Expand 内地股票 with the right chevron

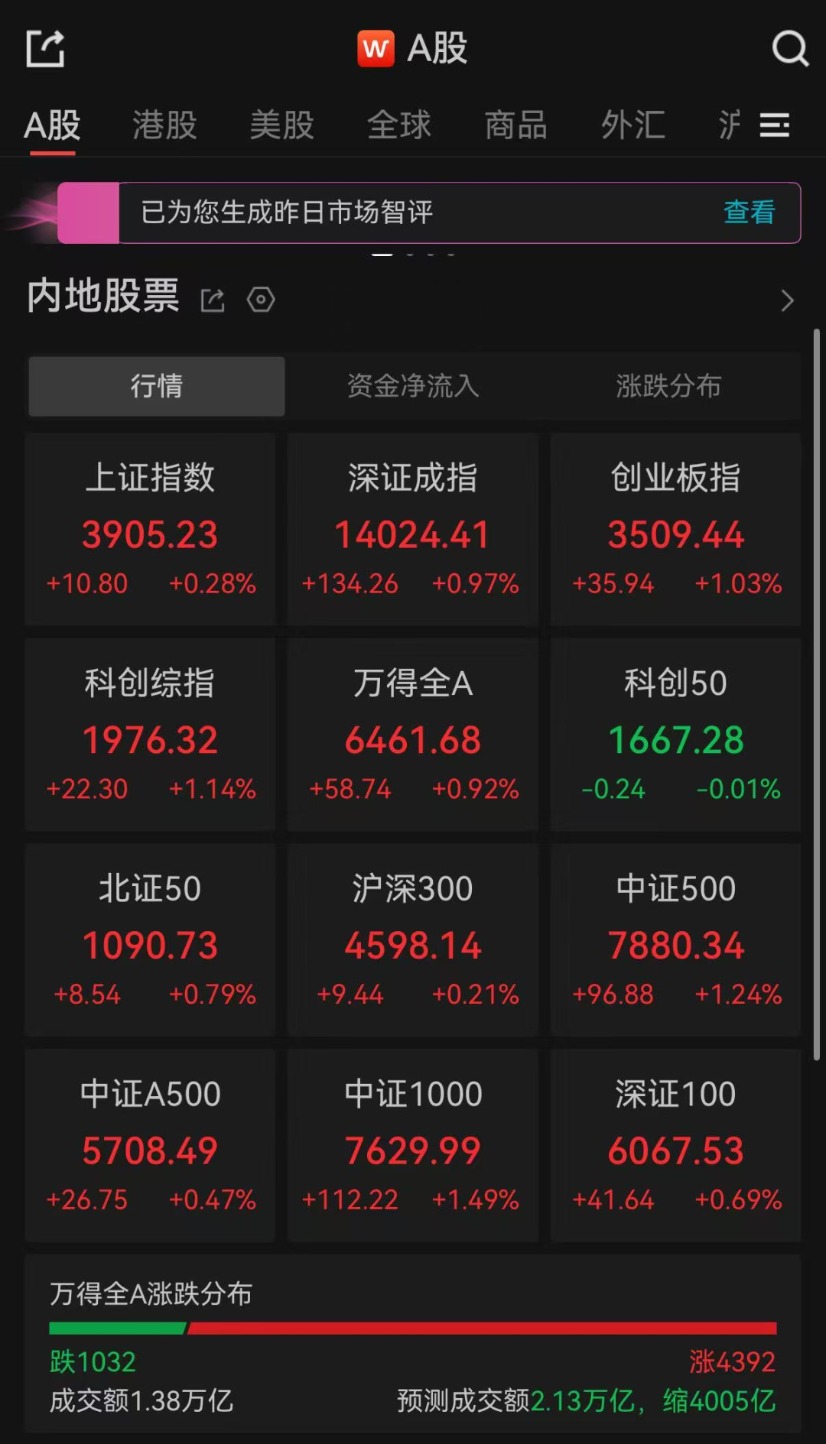[x=788, y=300]
